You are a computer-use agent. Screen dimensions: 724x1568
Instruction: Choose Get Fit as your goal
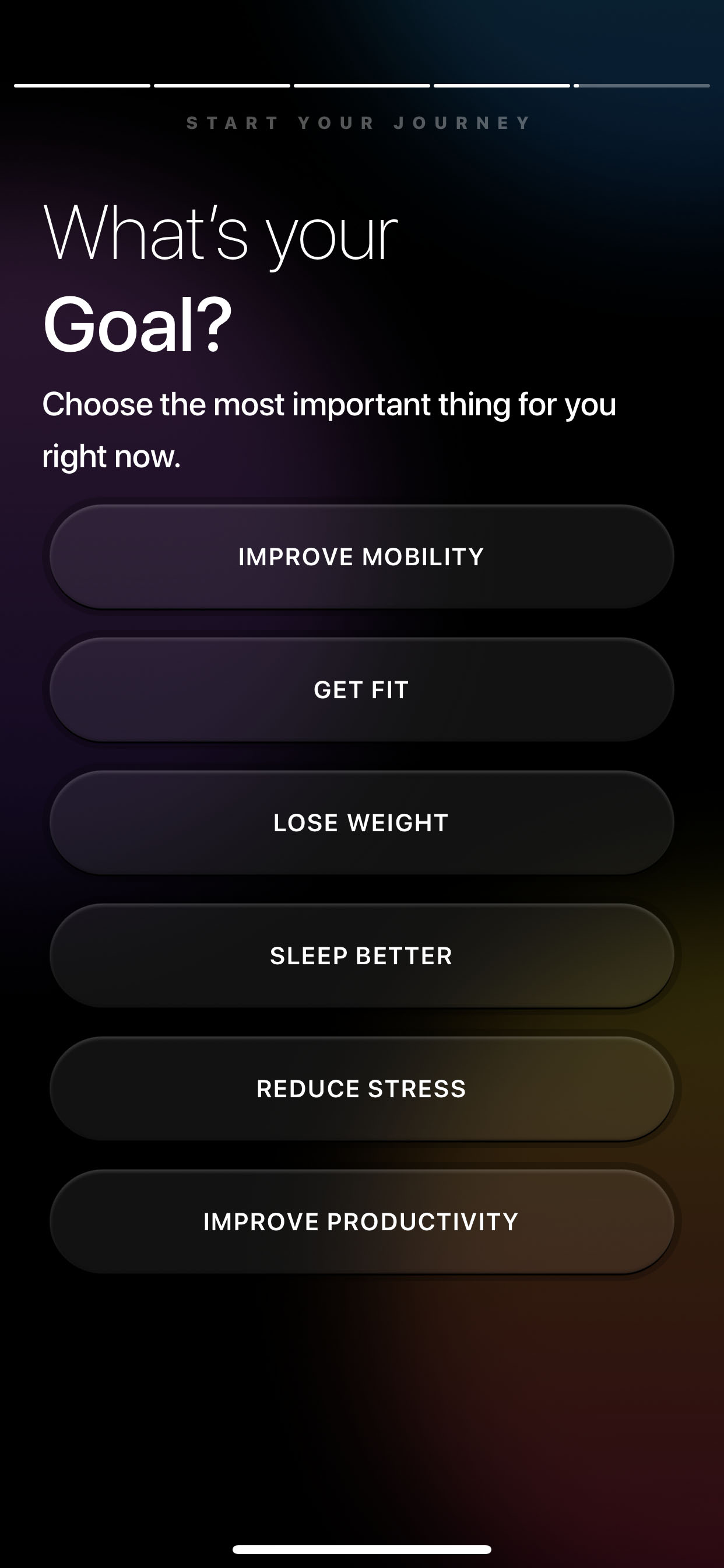[x=361, y=689]
